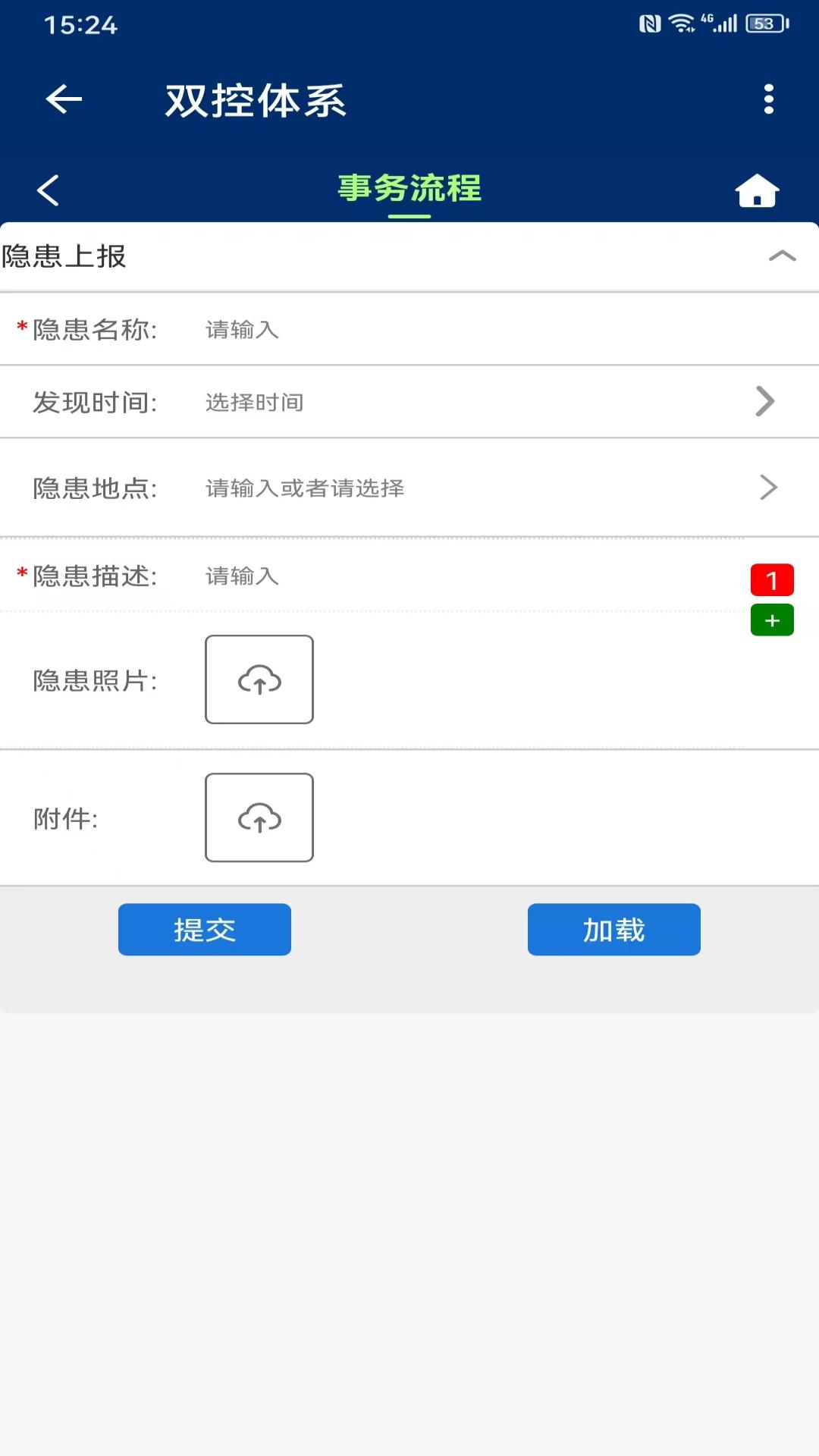Viewport: 819px width, 1456px height.
Task: Add another entry with green plus
Action: pos(772,620)
